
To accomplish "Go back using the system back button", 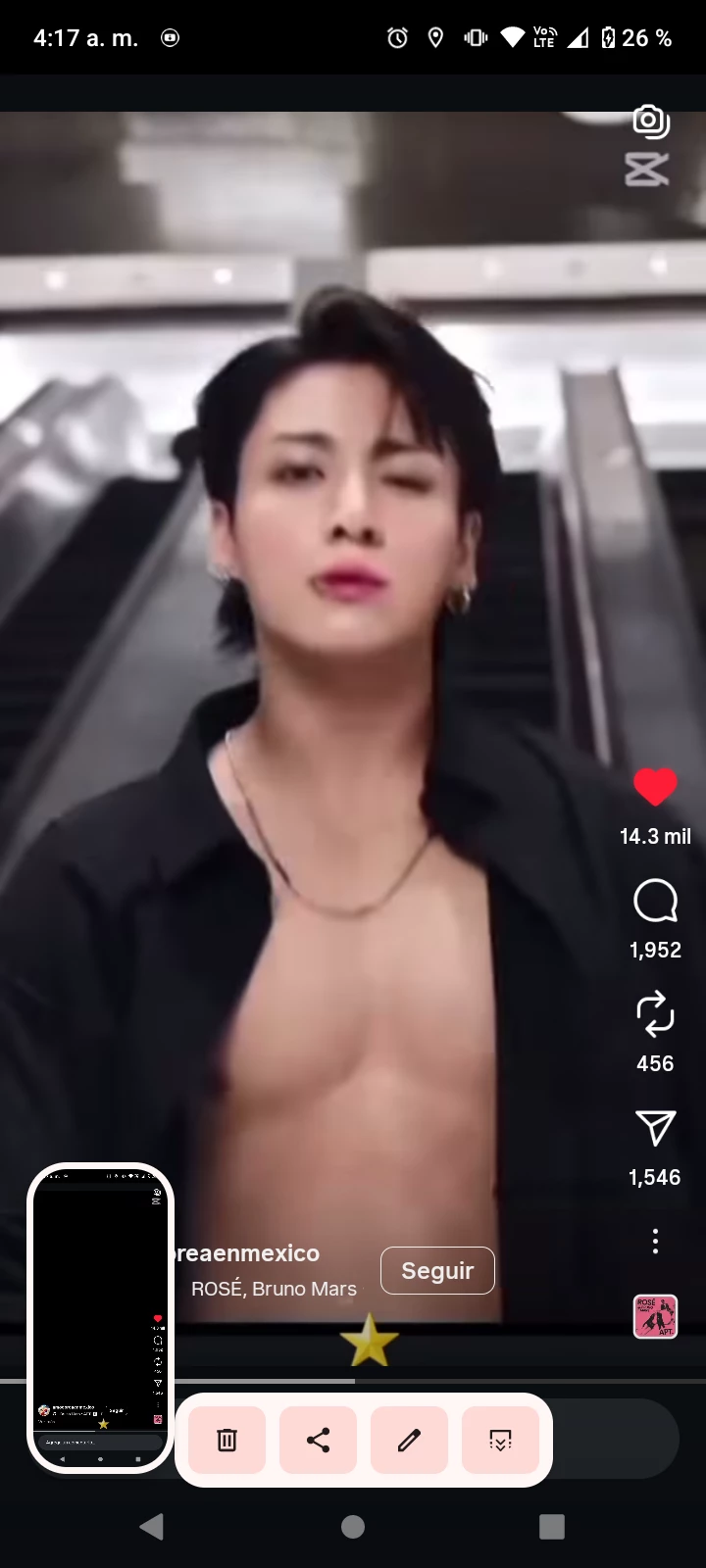I will point(152,1526).
